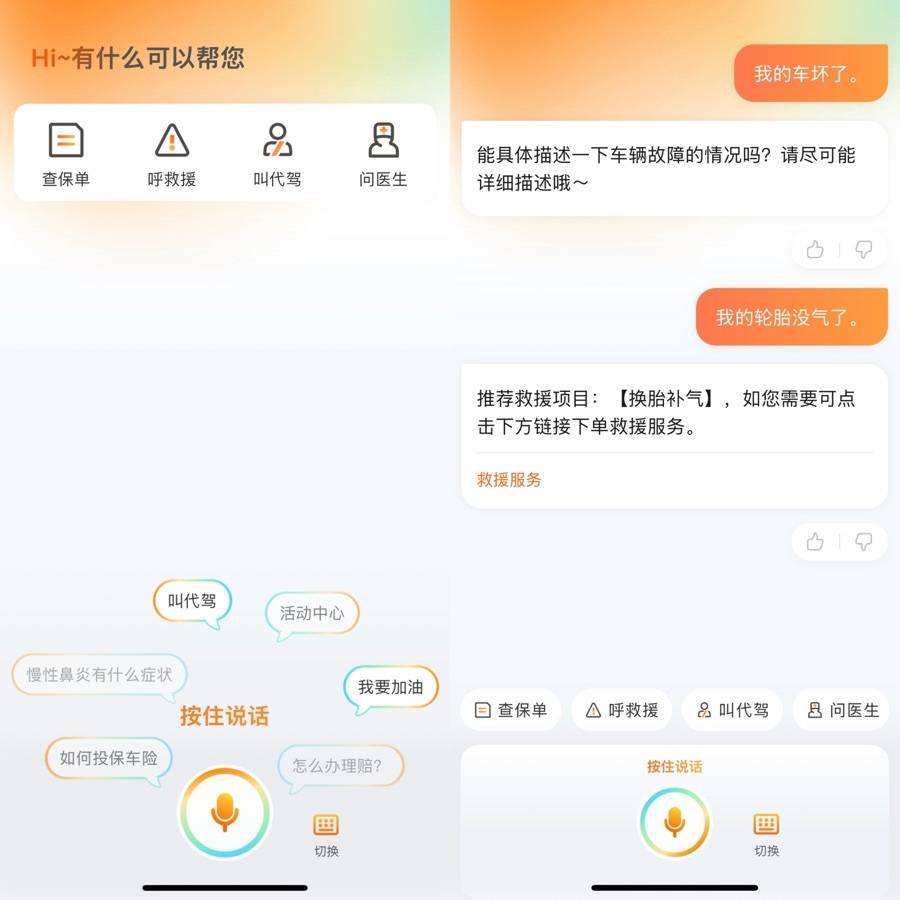Image resolution: width=900 pixels, height=900 pixels.
Task: Open 问医生 in the top shortcut card
Action: pyautogui.click(x=383, y=155)
